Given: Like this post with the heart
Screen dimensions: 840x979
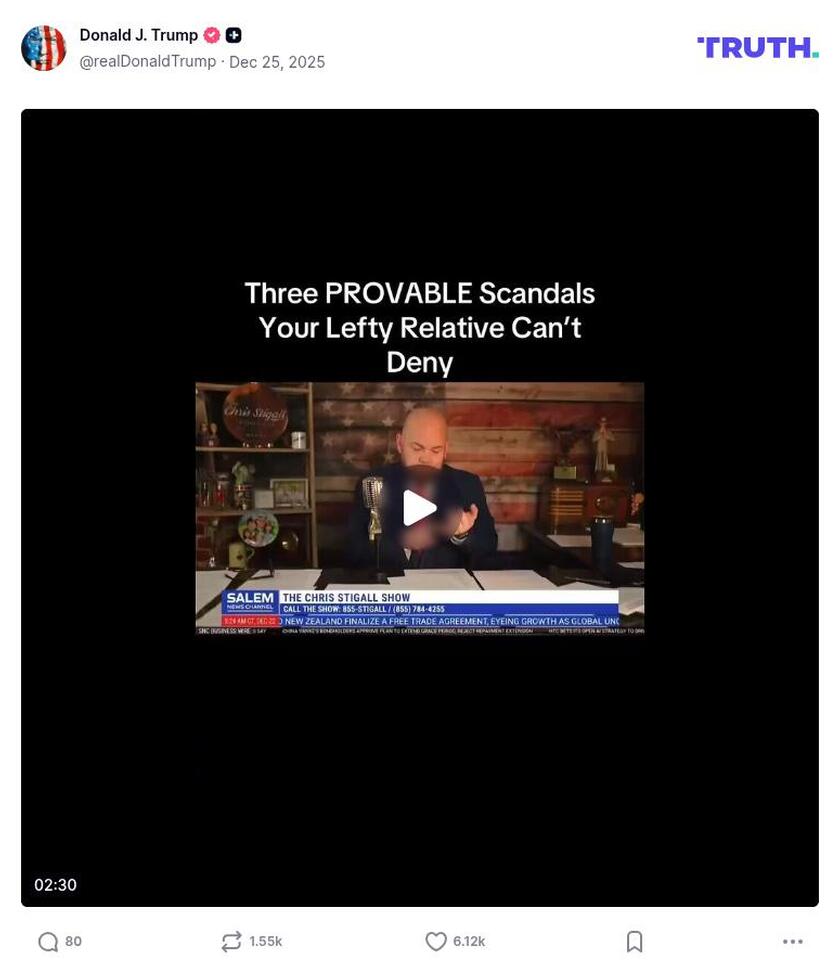Looking at the screenshot, I should click(x=436, y=941).
